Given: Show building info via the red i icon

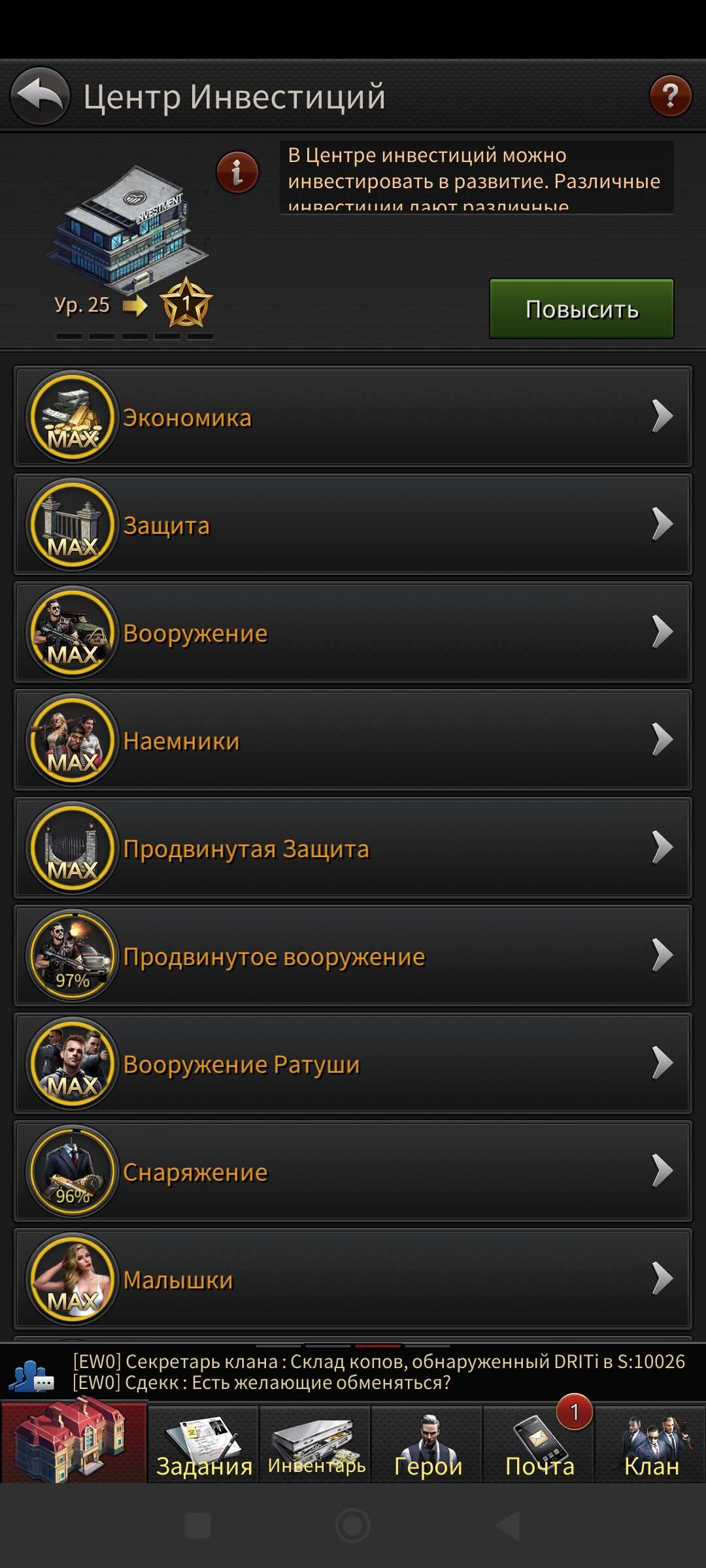Looking at the screenshot, I should [x=237, y=172].
